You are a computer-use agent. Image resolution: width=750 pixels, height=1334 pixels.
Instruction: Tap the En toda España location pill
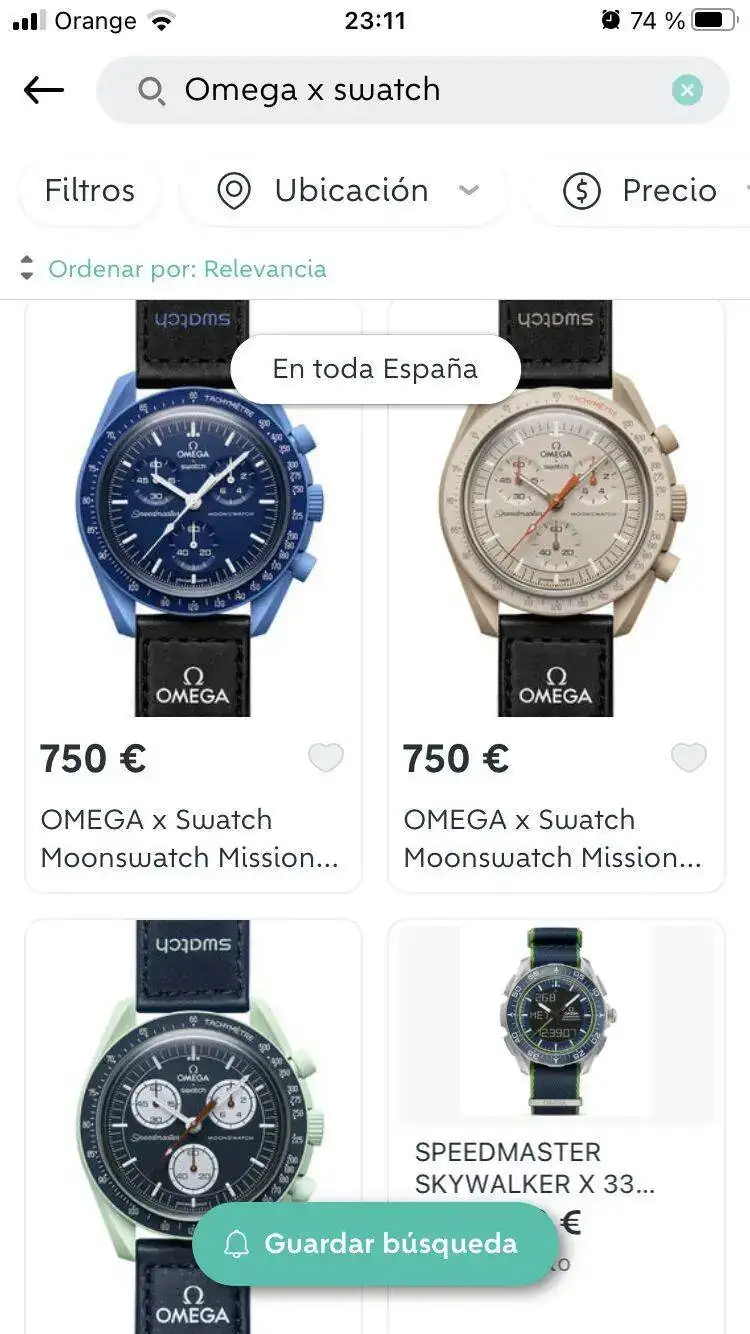(375, 369)
